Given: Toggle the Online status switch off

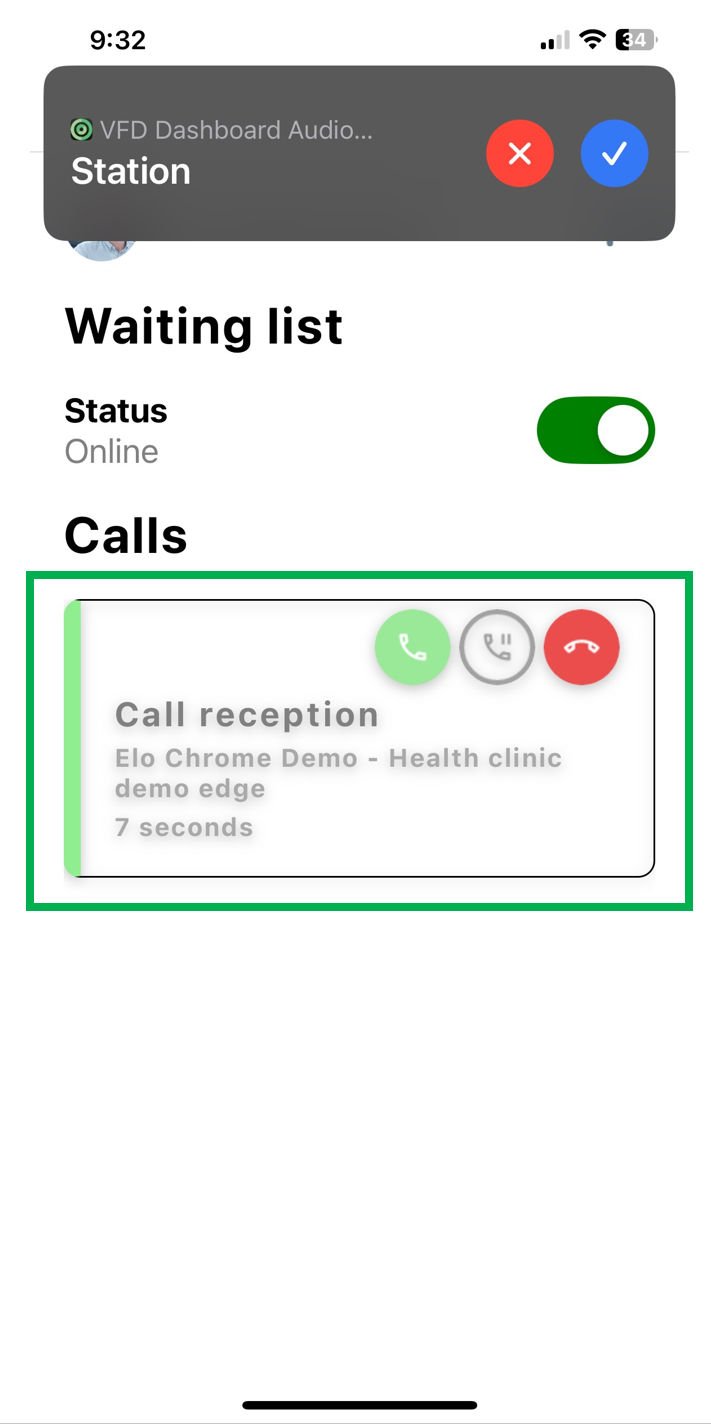Looking at the screenshot, I should click(596, 430).
